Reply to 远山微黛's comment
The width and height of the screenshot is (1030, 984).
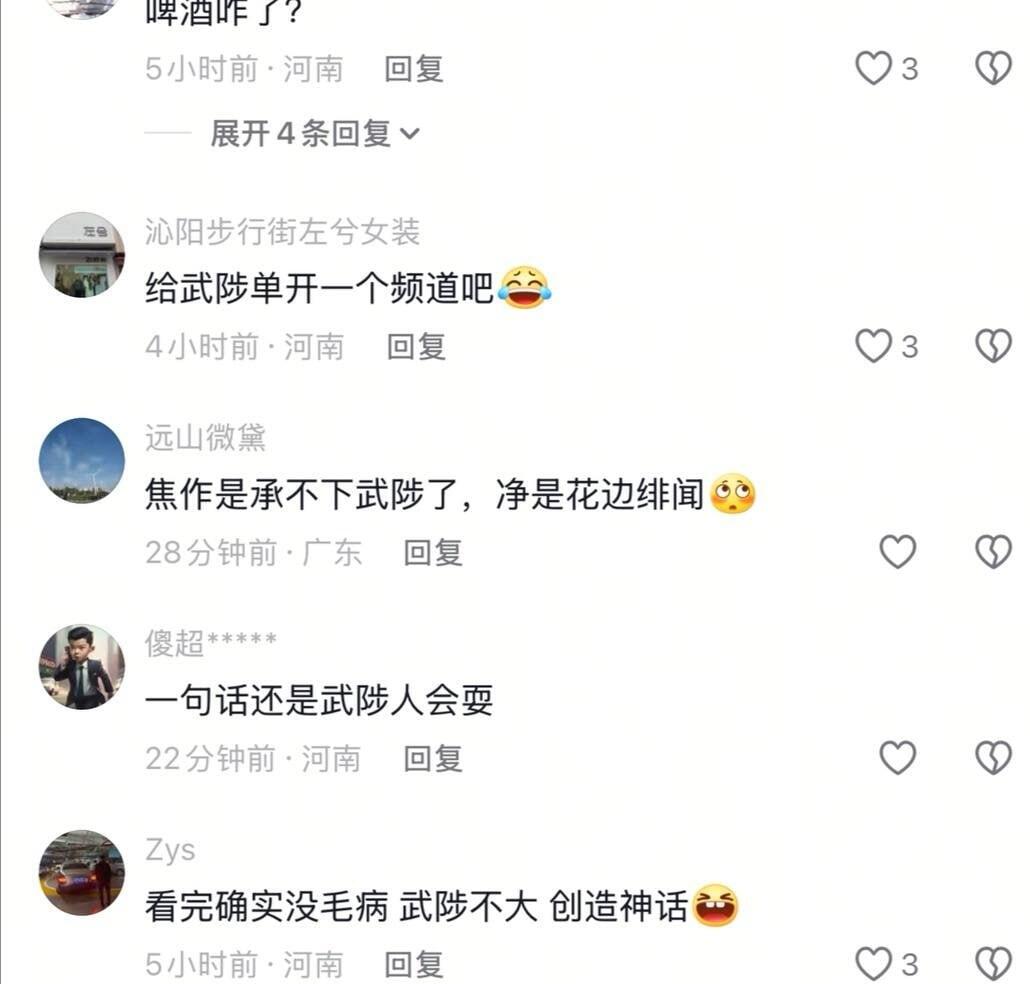pyautogui.click(x=432, y=552)
